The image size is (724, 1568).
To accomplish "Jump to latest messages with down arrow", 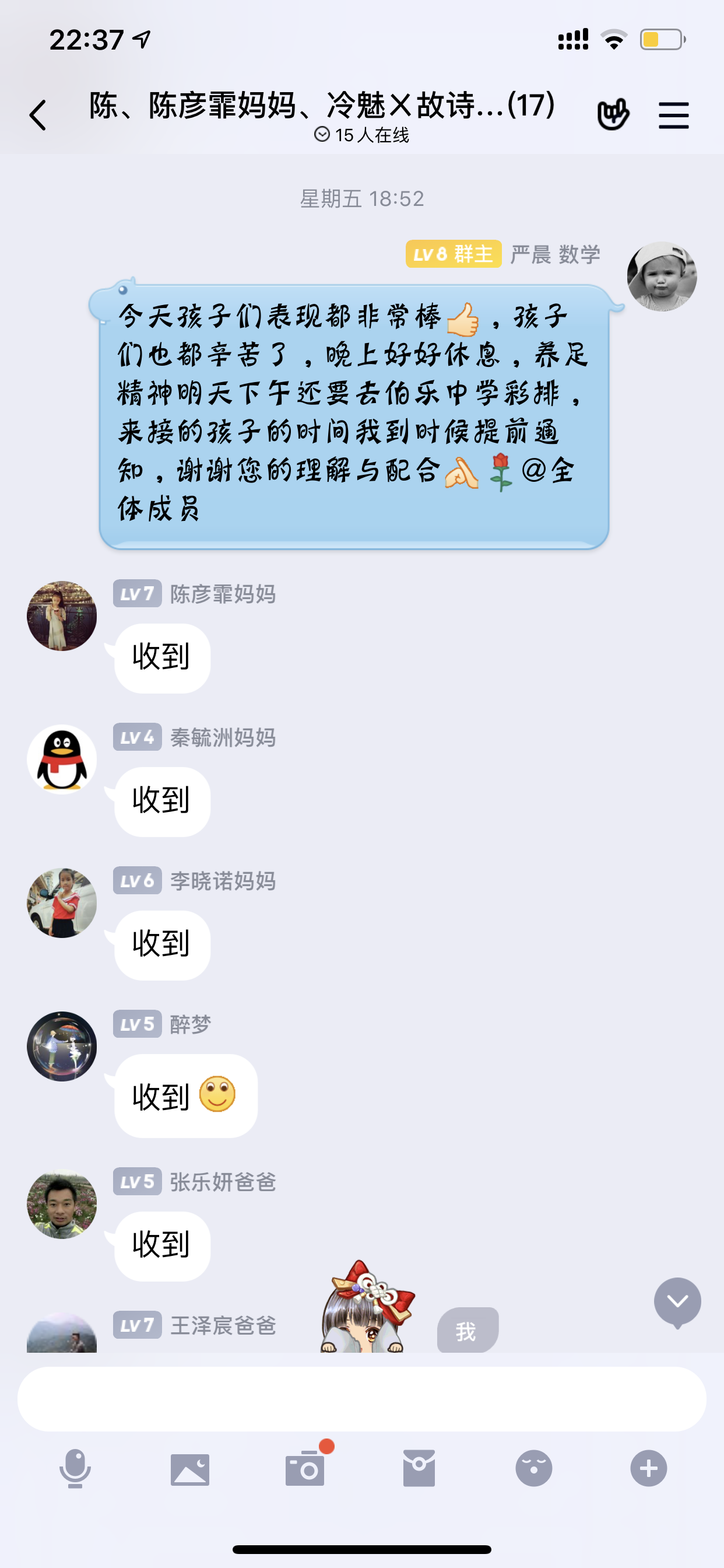I will point(677,1301).
